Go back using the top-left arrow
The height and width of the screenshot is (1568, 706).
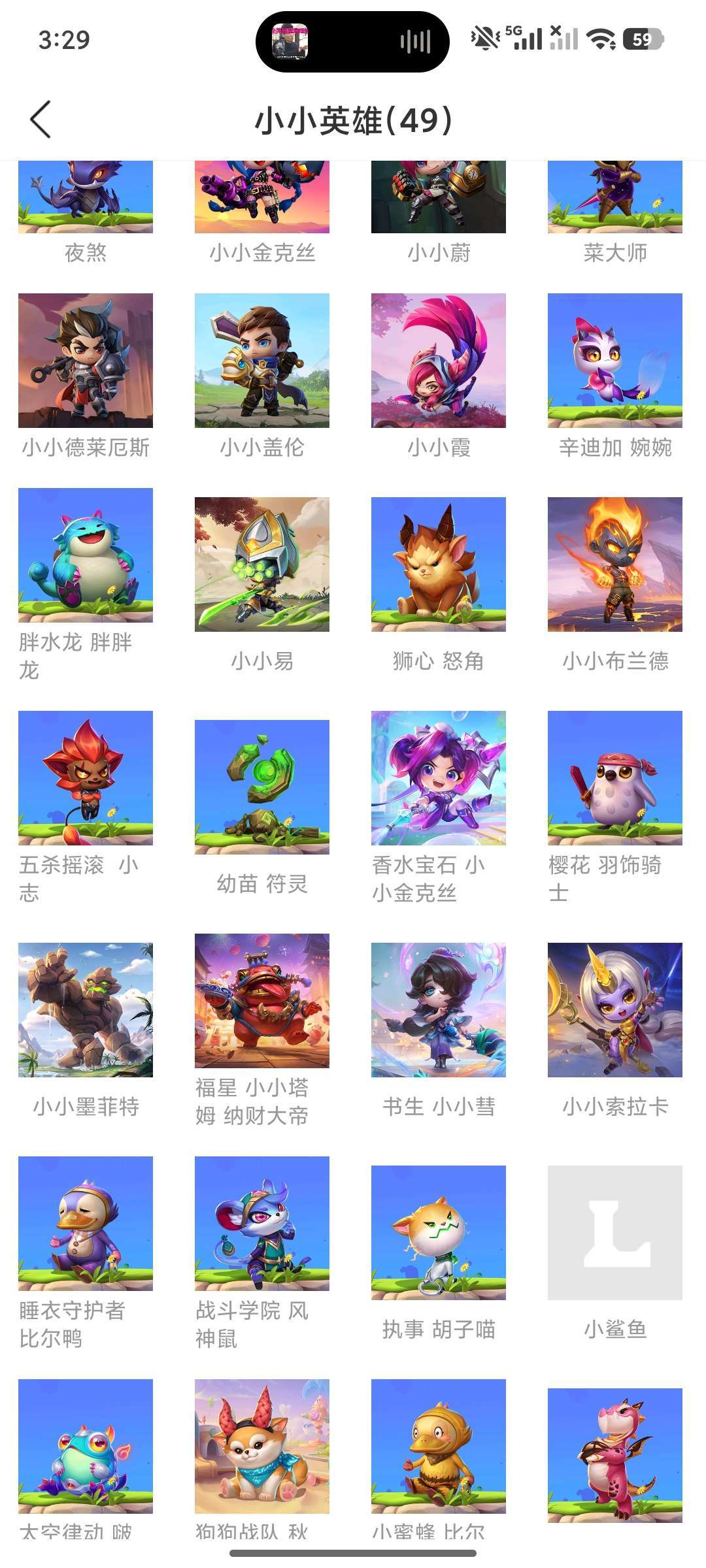[x=41, y=120]
